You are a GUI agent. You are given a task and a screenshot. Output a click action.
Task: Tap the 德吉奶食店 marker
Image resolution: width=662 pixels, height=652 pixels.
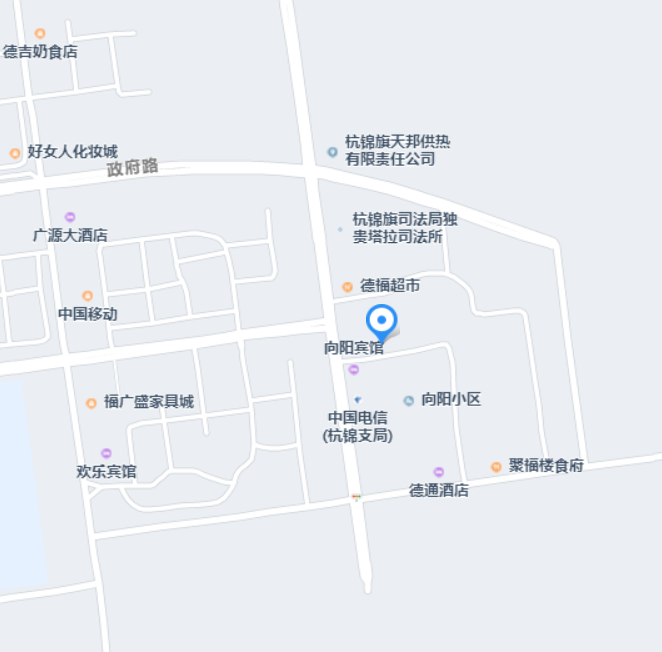(40, 34)
